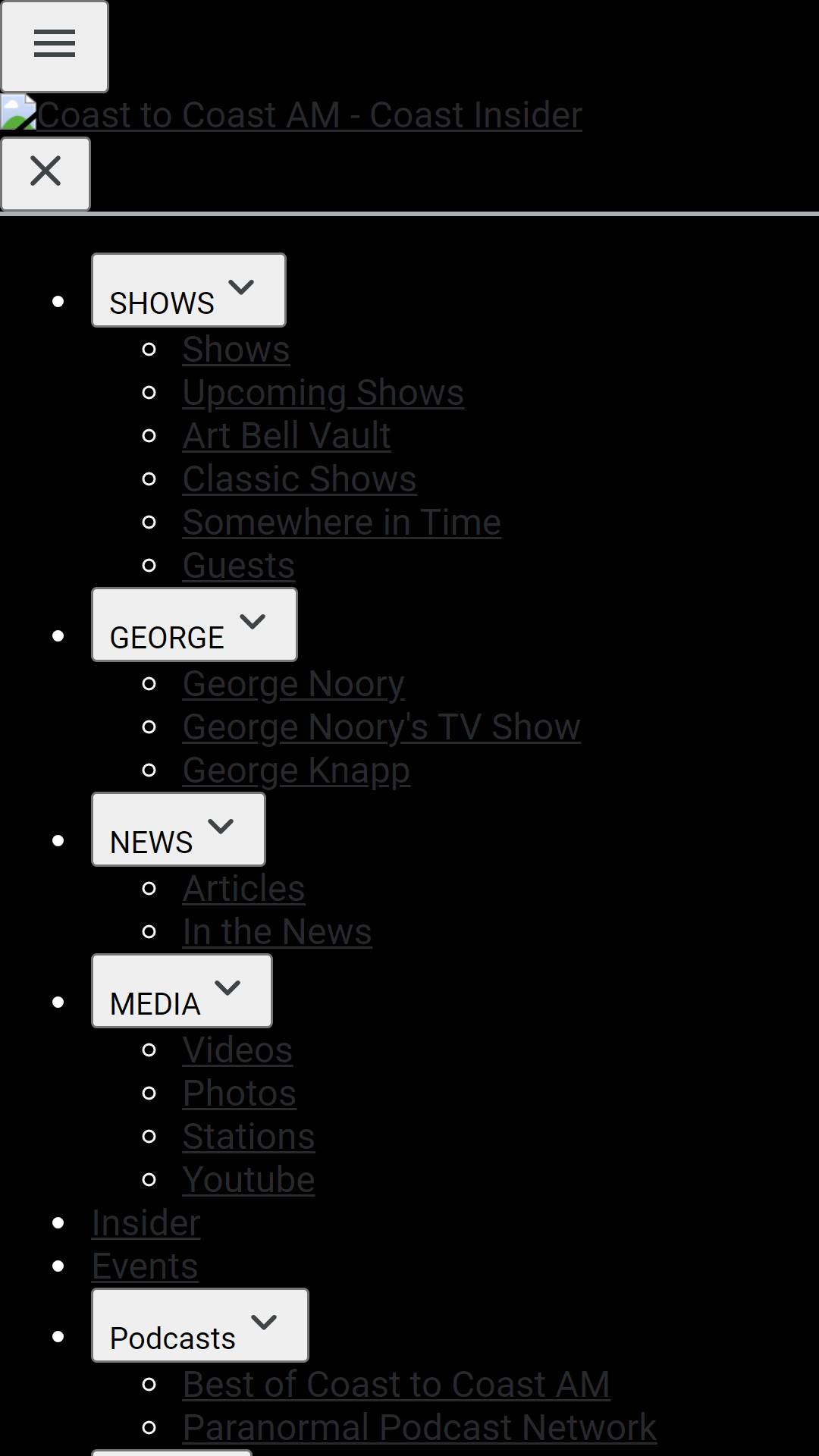Expand the NEWS dropdown

tap(178, 830)
